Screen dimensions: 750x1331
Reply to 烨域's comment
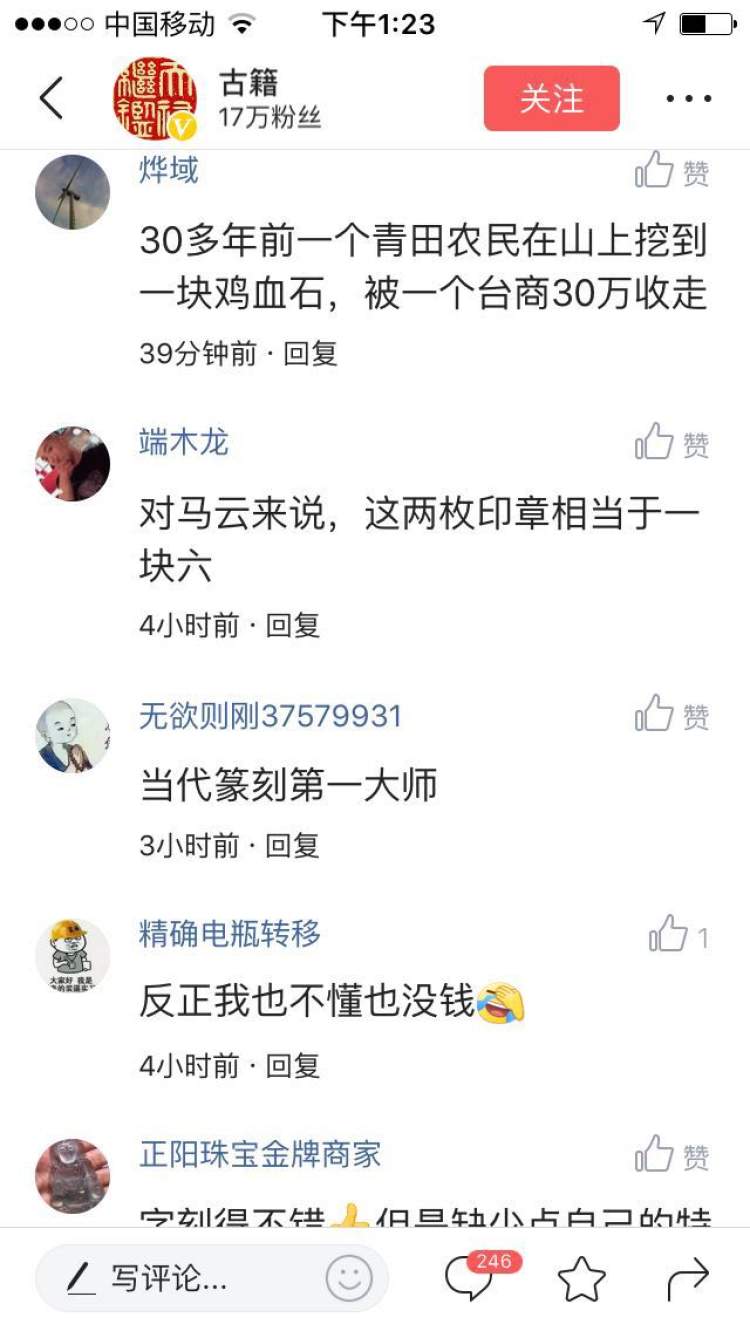310,353
